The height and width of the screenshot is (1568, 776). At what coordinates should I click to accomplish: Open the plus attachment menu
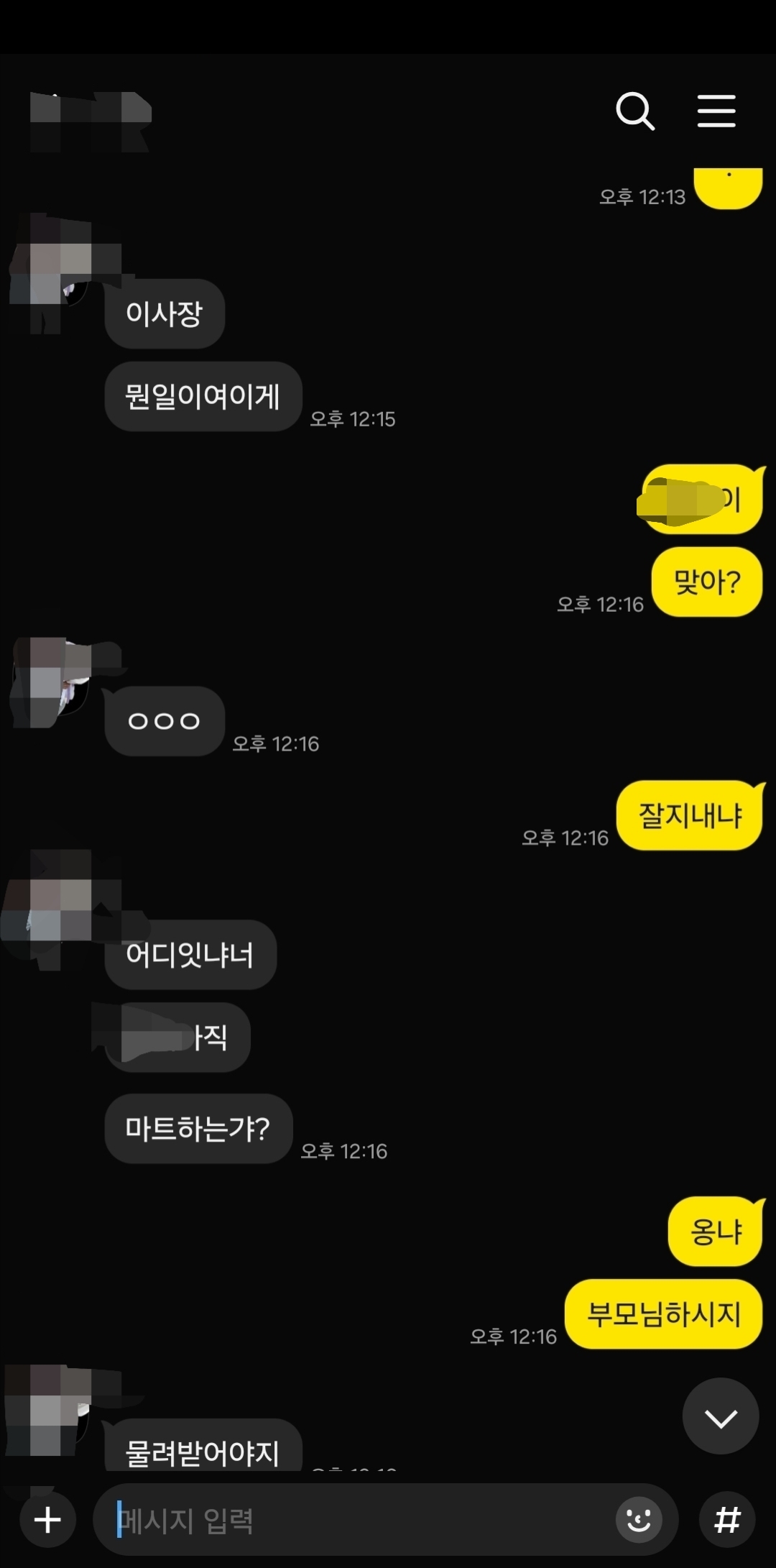[x=48, y=1520]
